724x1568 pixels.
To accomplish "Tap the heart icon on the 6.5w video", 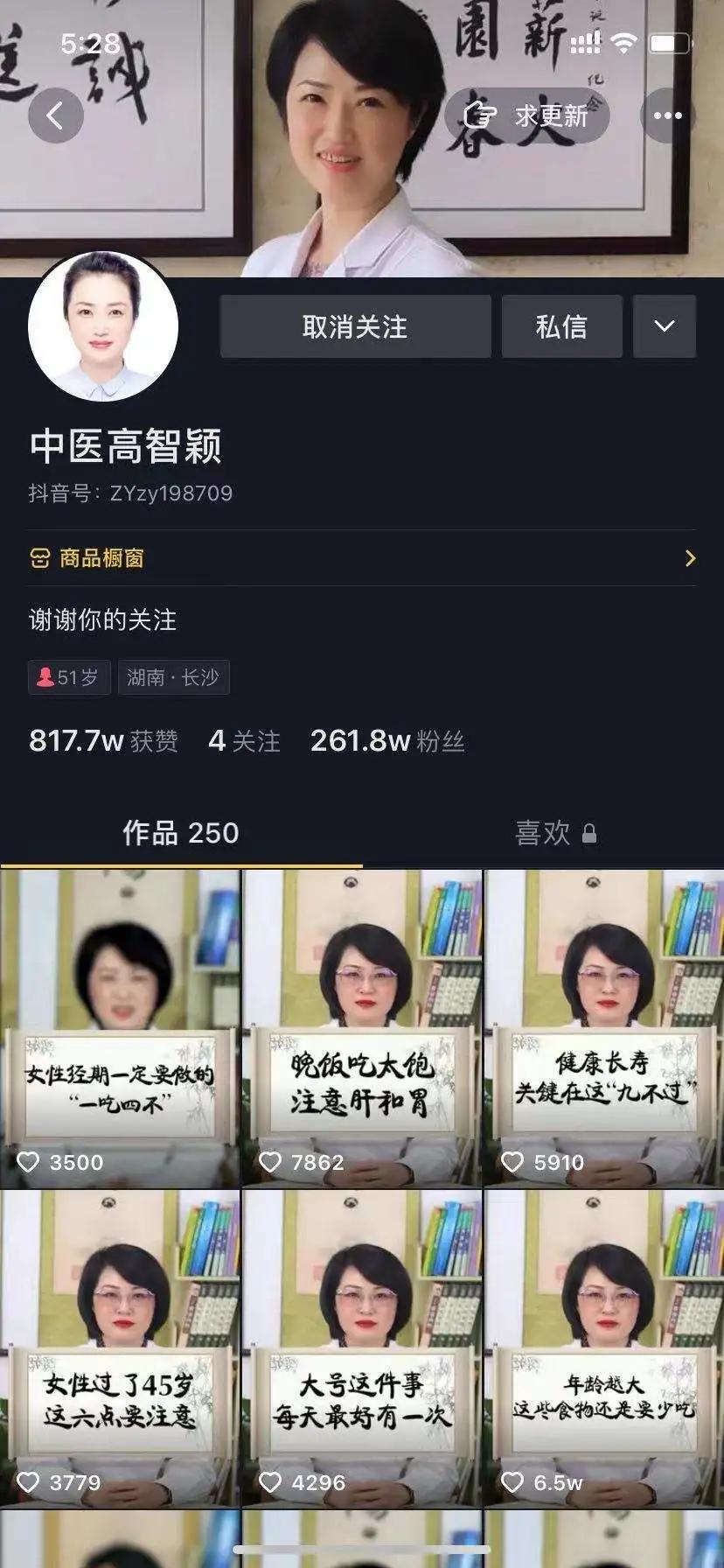I will (x=512, y=1482).
